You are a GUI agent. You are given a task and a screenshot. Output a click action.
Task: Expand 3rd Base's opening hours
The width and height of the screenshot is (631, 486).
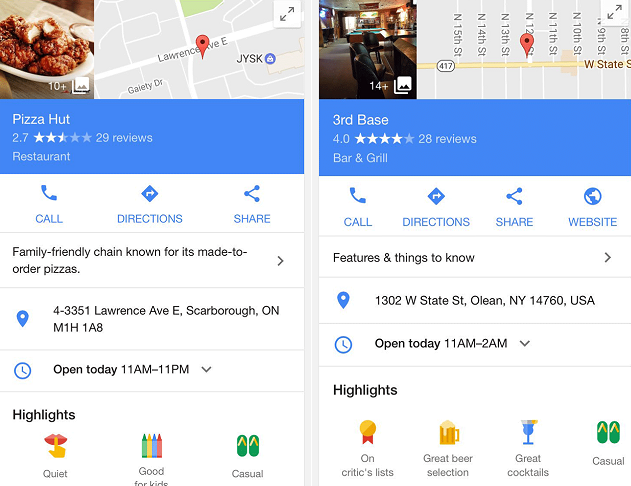coord(524,343)
